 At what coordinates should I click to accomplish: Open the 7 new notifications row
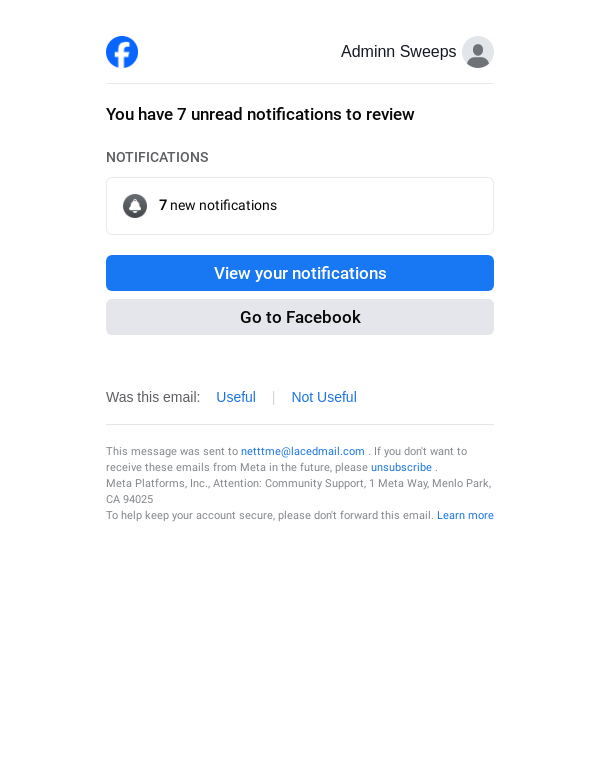click(300, 206)
